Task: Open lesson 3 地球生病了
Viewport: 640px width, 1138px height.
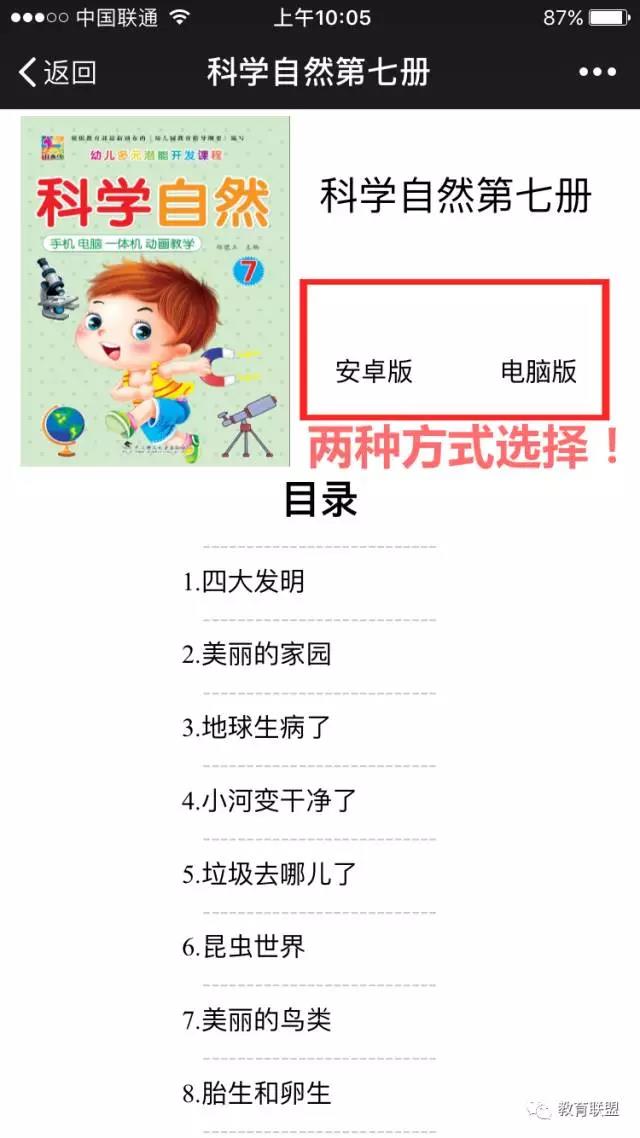Action: tap(256, 727)
